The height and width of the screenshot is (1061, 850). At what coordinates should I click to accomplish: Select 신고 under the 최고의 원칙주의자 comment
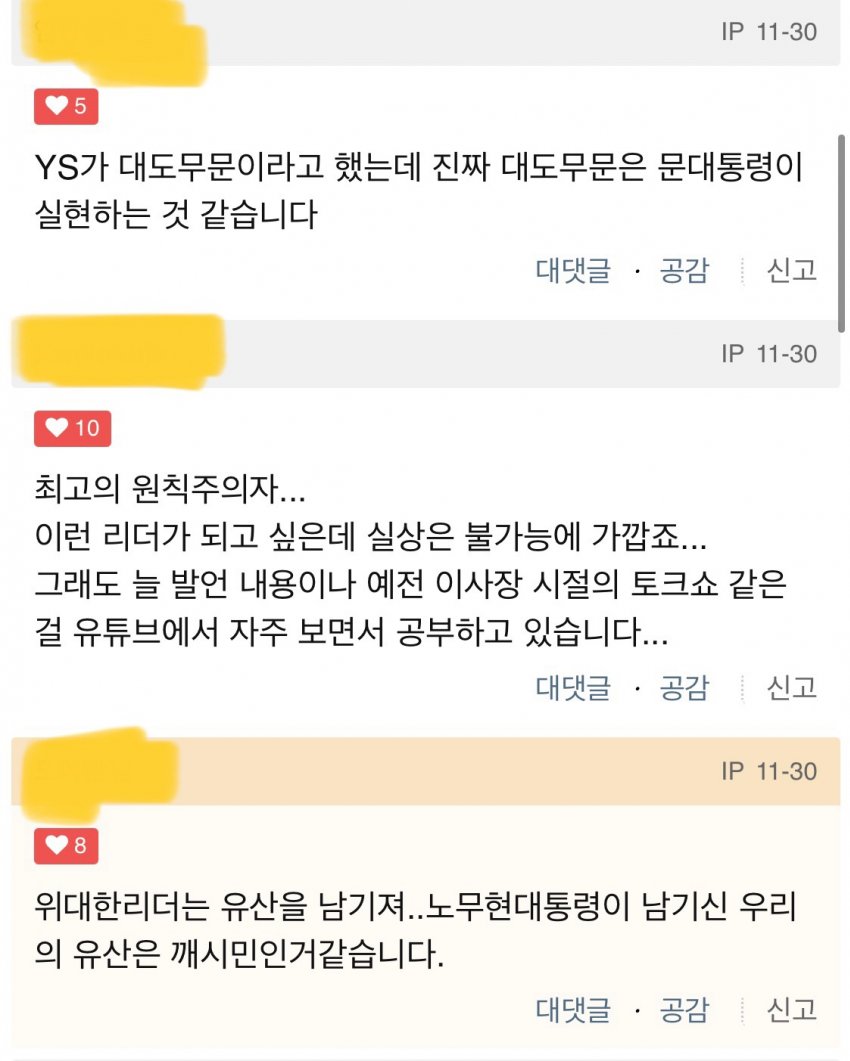pos(792,688)
